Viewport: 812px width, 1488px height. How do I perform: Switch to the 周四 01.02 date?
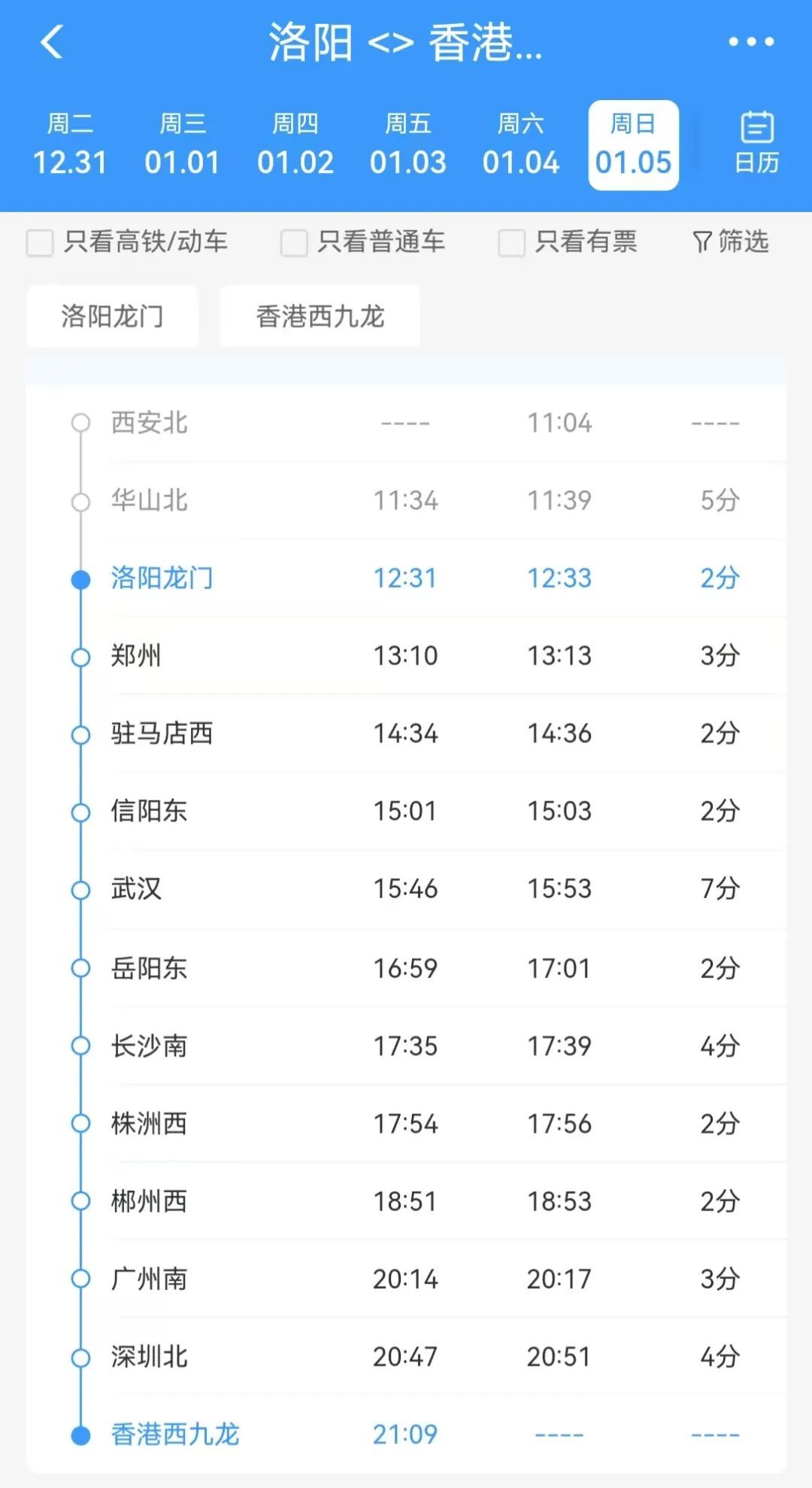(295, 145)
